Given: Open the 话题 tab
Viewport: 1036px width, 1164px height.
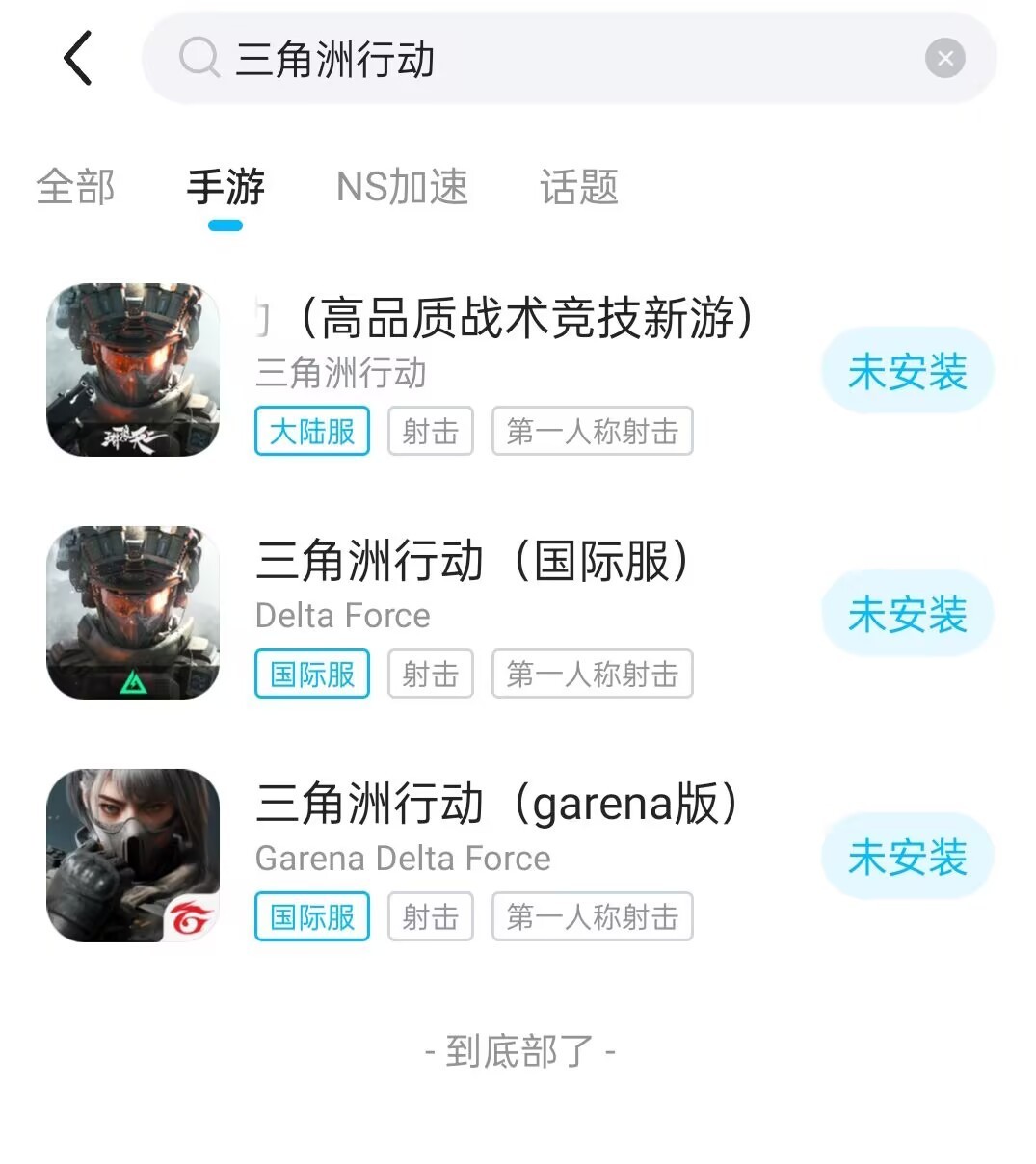Looking at the screenshot, I should click(579, 187).
